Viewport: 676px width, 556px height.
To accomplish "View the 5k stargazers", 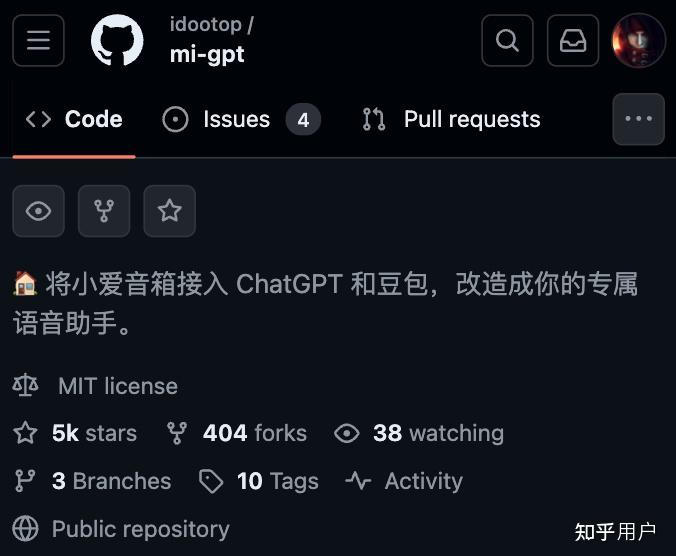I will [x=93, y=433].
